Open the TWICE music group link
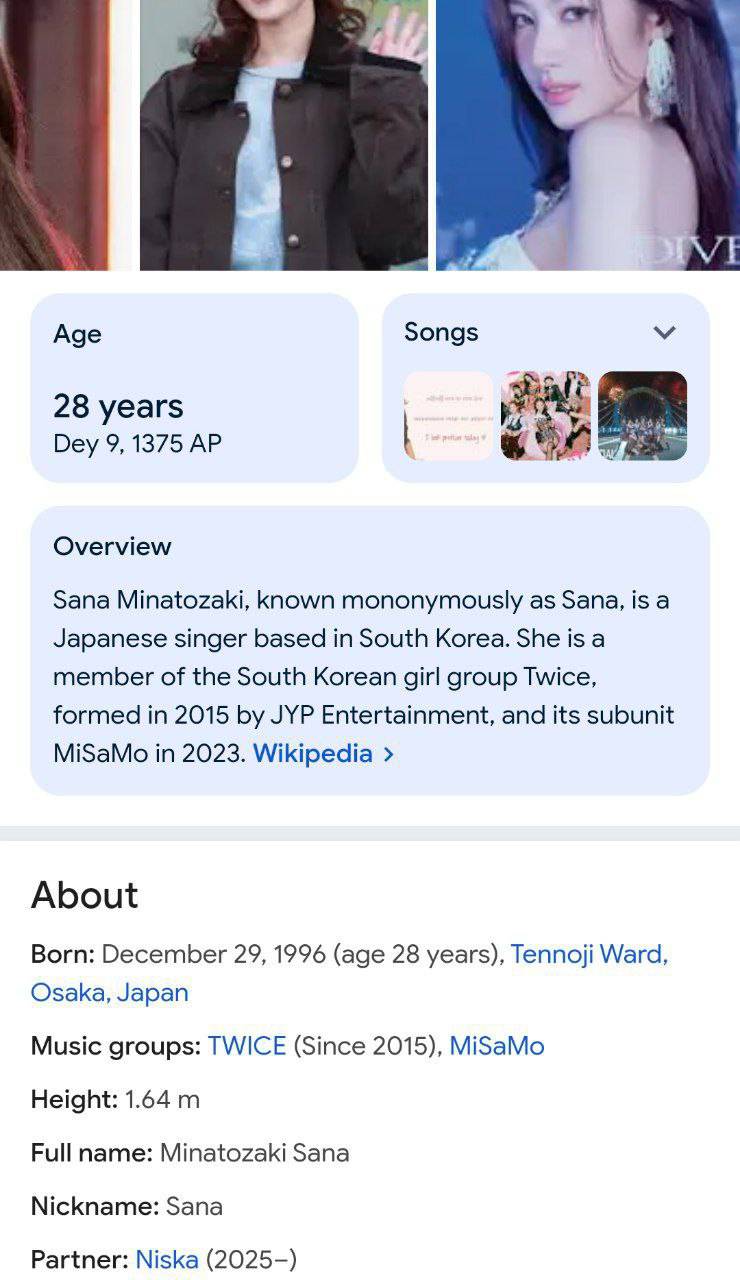Image resolution: width=740 pixels, height=1280 pixels. pos(247,1047)
